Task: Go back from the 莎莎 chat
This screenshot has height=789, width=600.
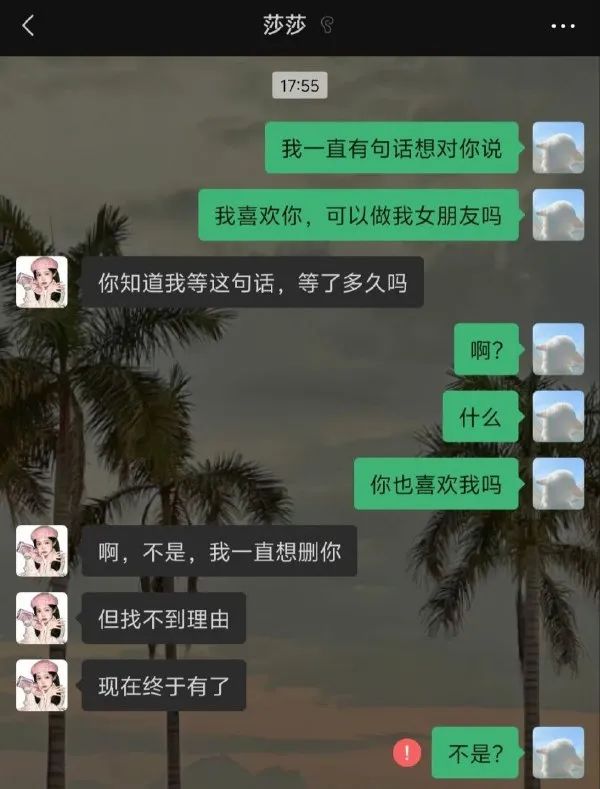Action: (x=28, y=27)
